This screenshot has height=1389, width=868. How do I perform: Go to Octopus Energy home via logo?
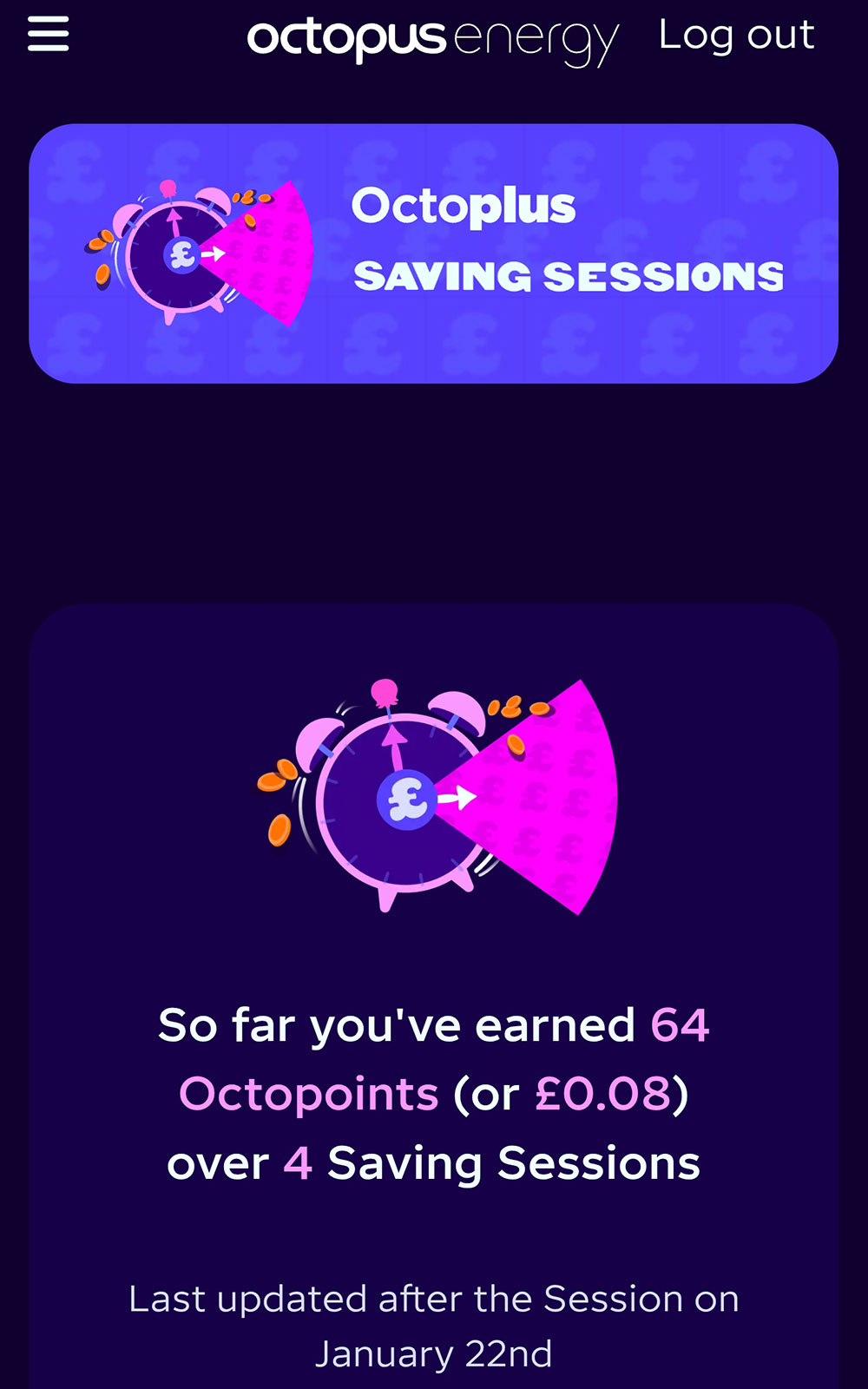[432, 39]
